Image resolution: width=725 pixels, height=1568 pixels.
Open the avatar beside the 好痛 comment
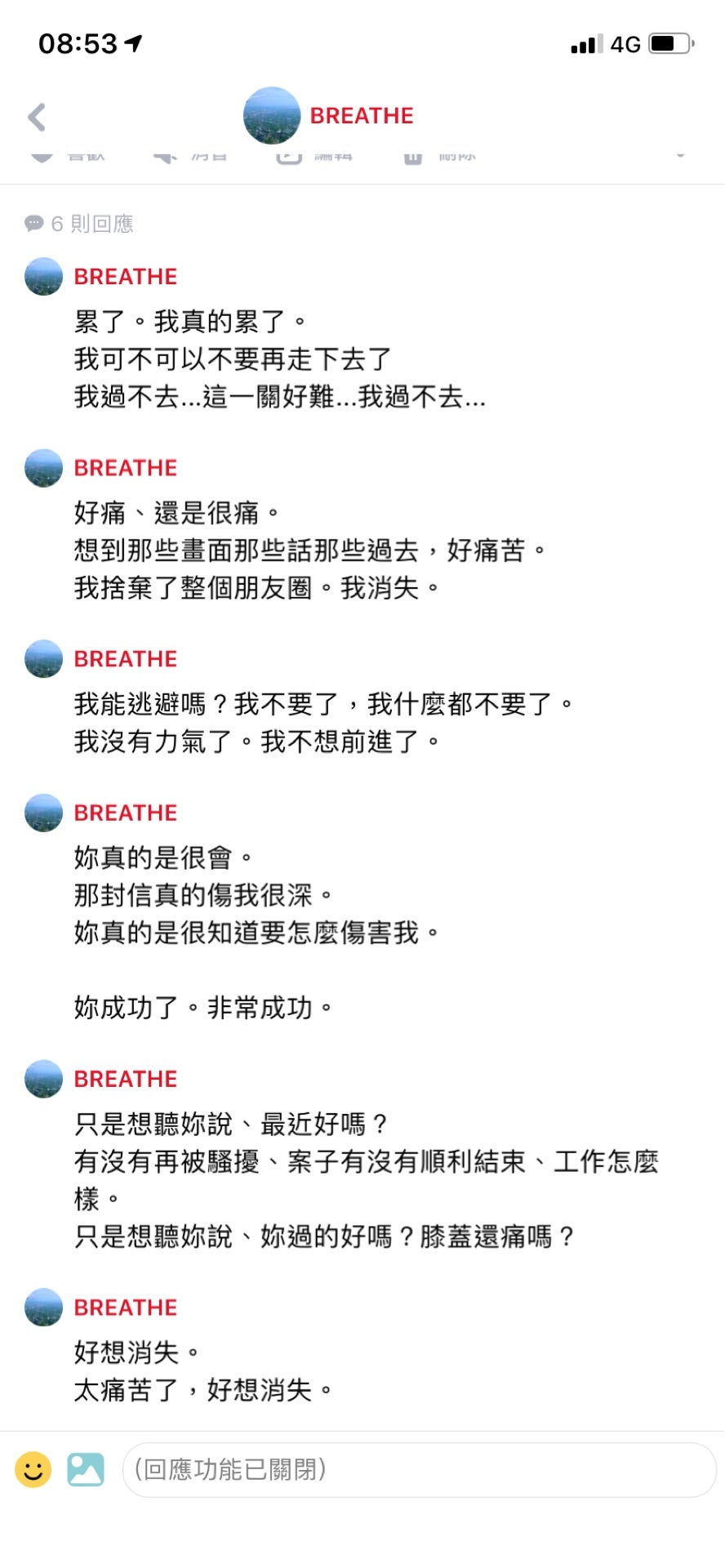pyautogui.click(x=44, y=468)
